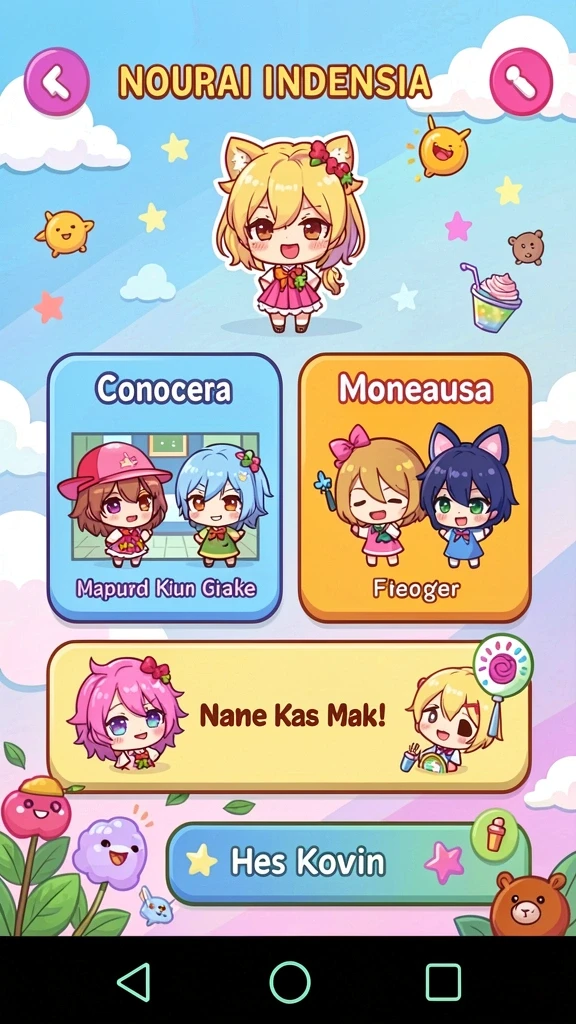
Task: Open recent apps with the square button
Action: [x=443, y=982]
